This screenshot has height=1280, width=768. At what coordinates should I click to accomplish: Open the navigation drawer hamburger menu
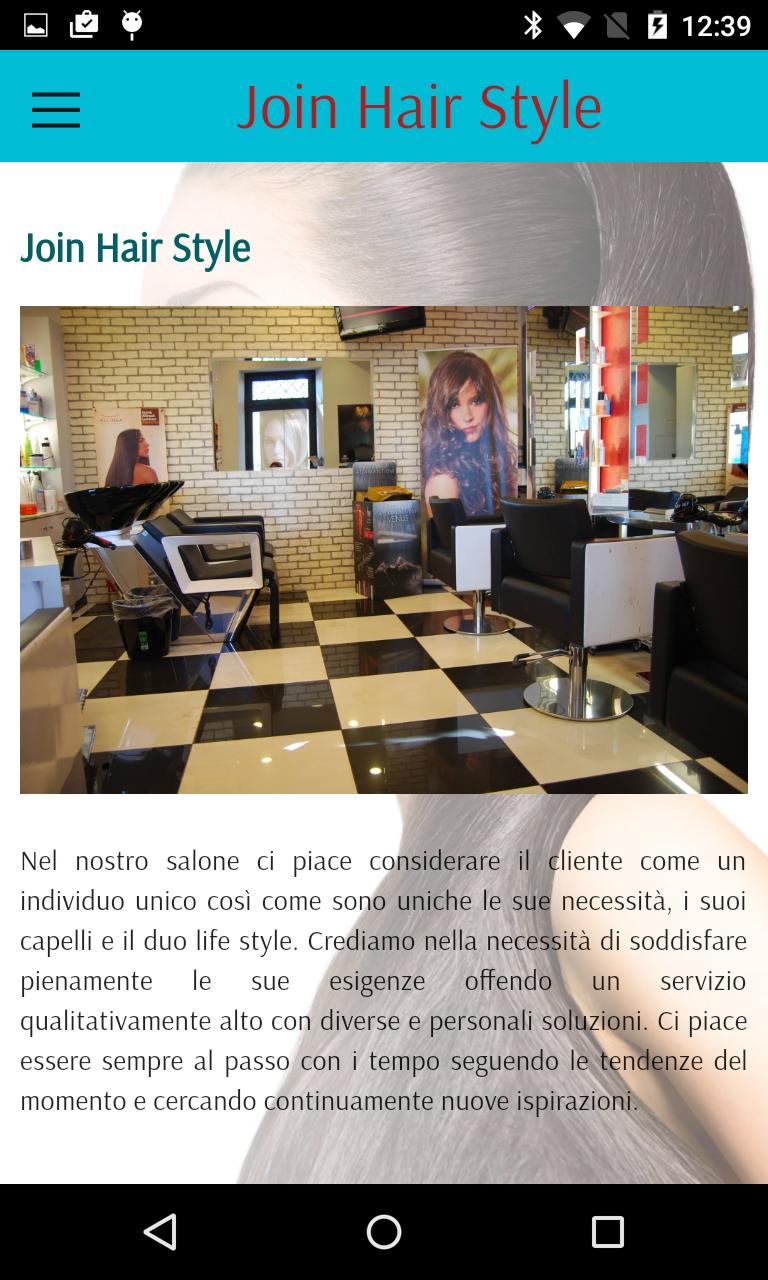coord(56,109)
